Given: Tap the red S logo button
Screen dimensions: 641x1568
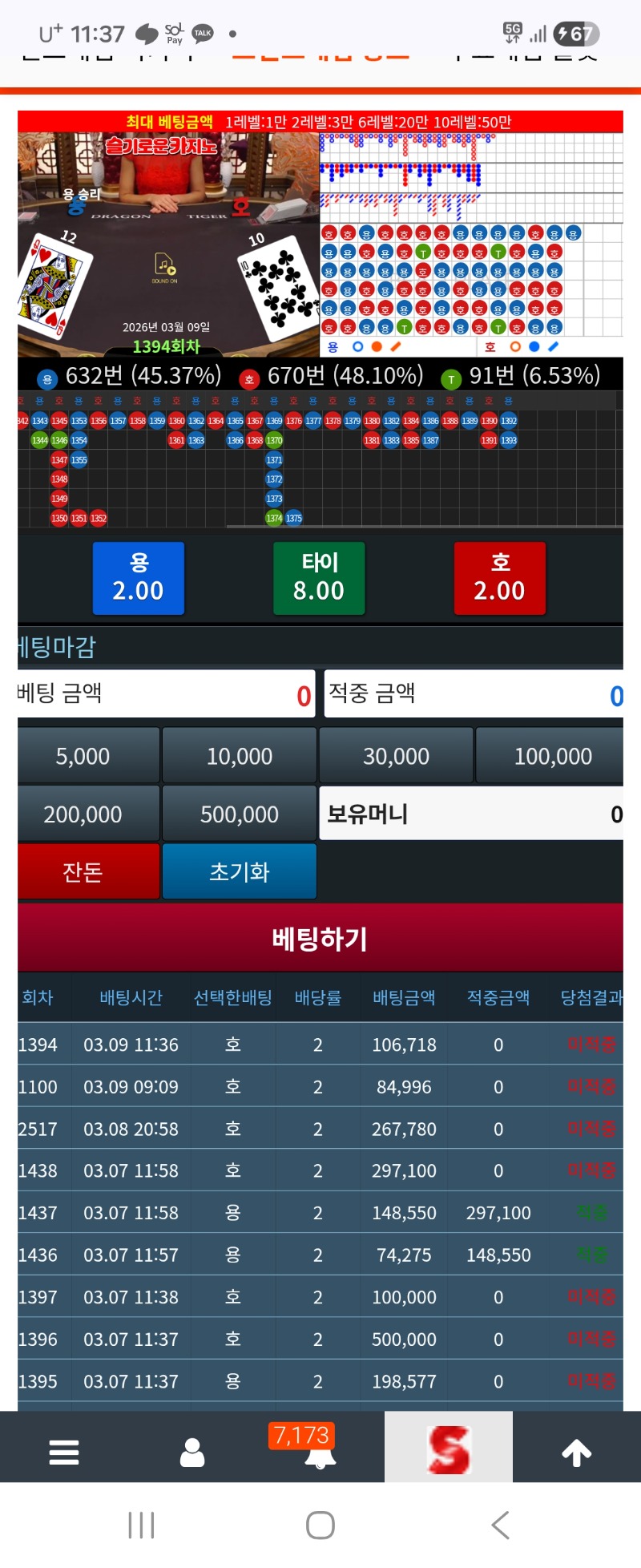Looking at the screenshot, I should (x=448, y=1449).
